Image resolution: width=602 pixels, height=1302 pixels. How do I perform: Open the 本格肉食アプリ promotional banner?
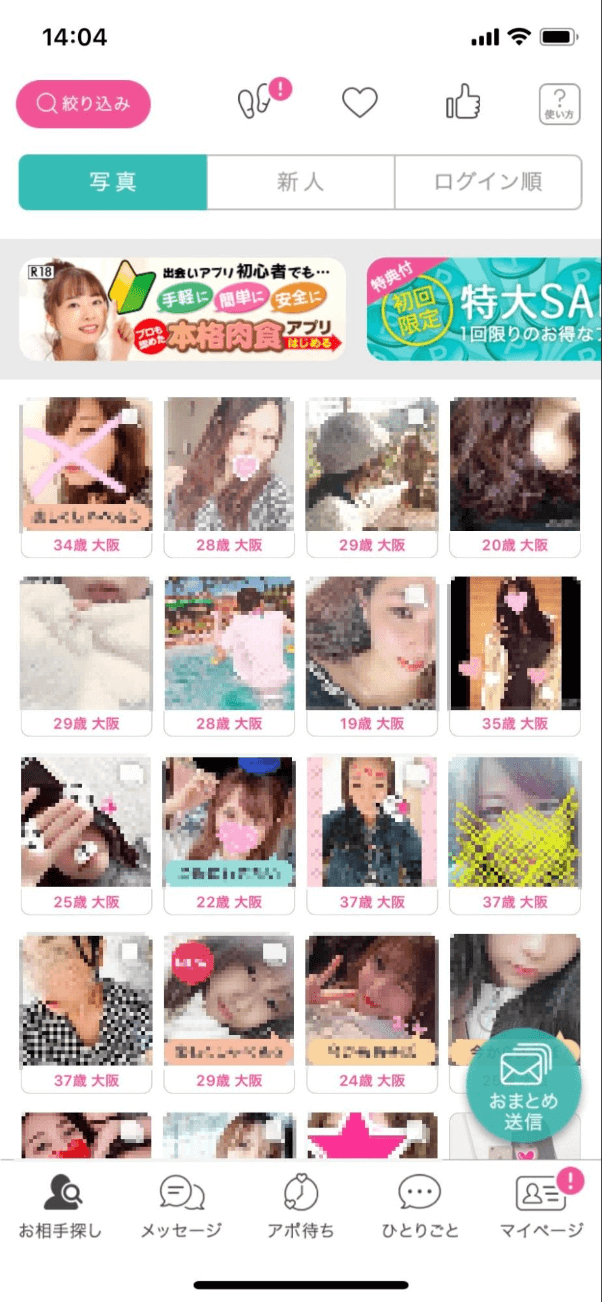(182, 309)
